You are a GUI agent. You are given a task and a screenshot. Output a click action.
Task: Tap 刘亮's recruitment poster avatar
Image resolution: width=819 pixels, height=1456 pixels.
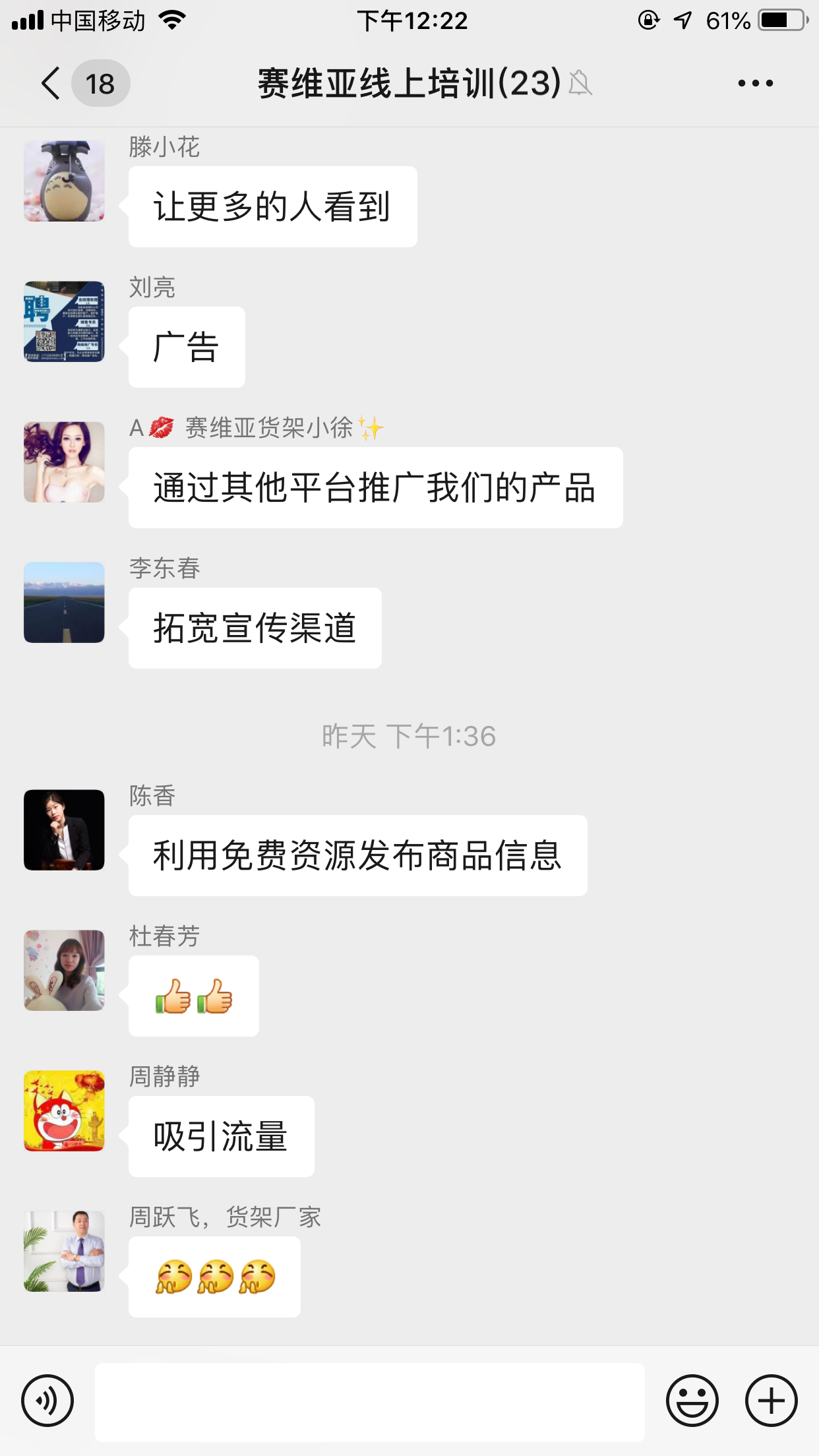pyautogui.click(x=63, y=321)
